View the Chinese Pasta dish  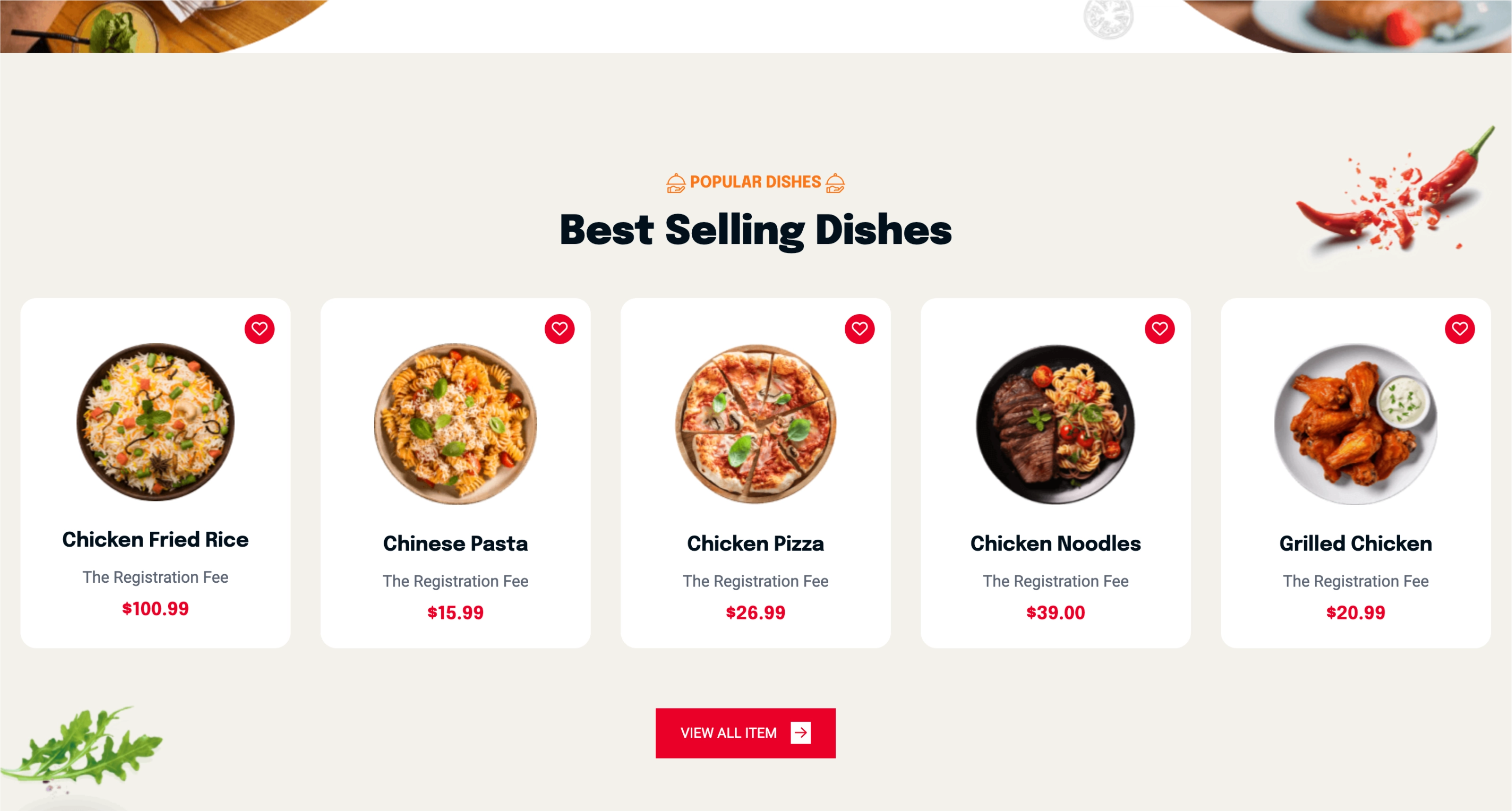(x=455, y=543)
